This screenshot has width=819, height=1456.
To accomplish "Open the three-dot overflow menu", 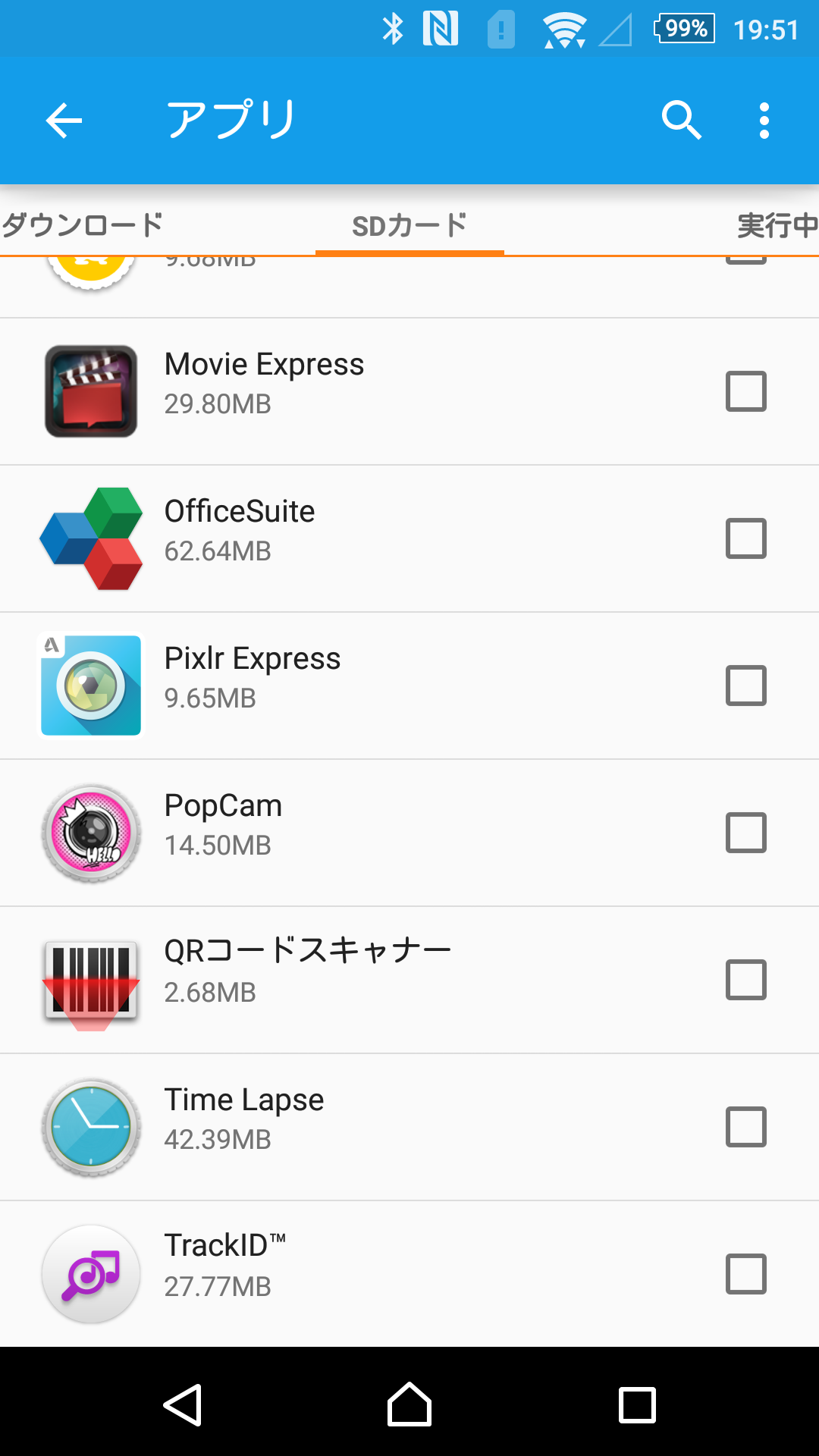I will pos(764,121).
